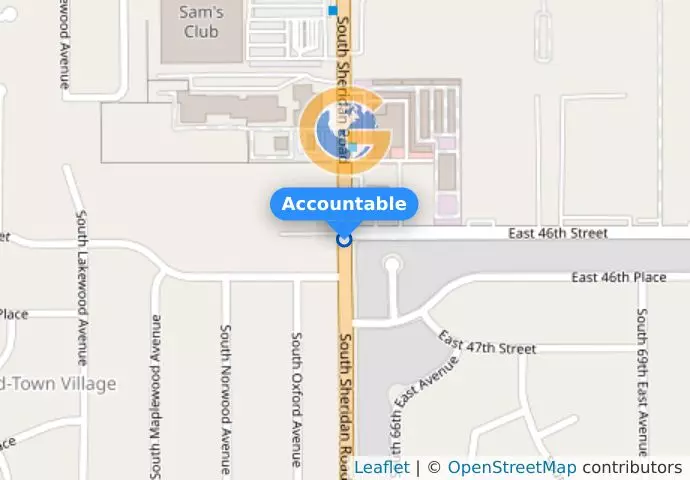Open the OpenStreetMap contributors link
690x480 pixels.
(511, 467)
